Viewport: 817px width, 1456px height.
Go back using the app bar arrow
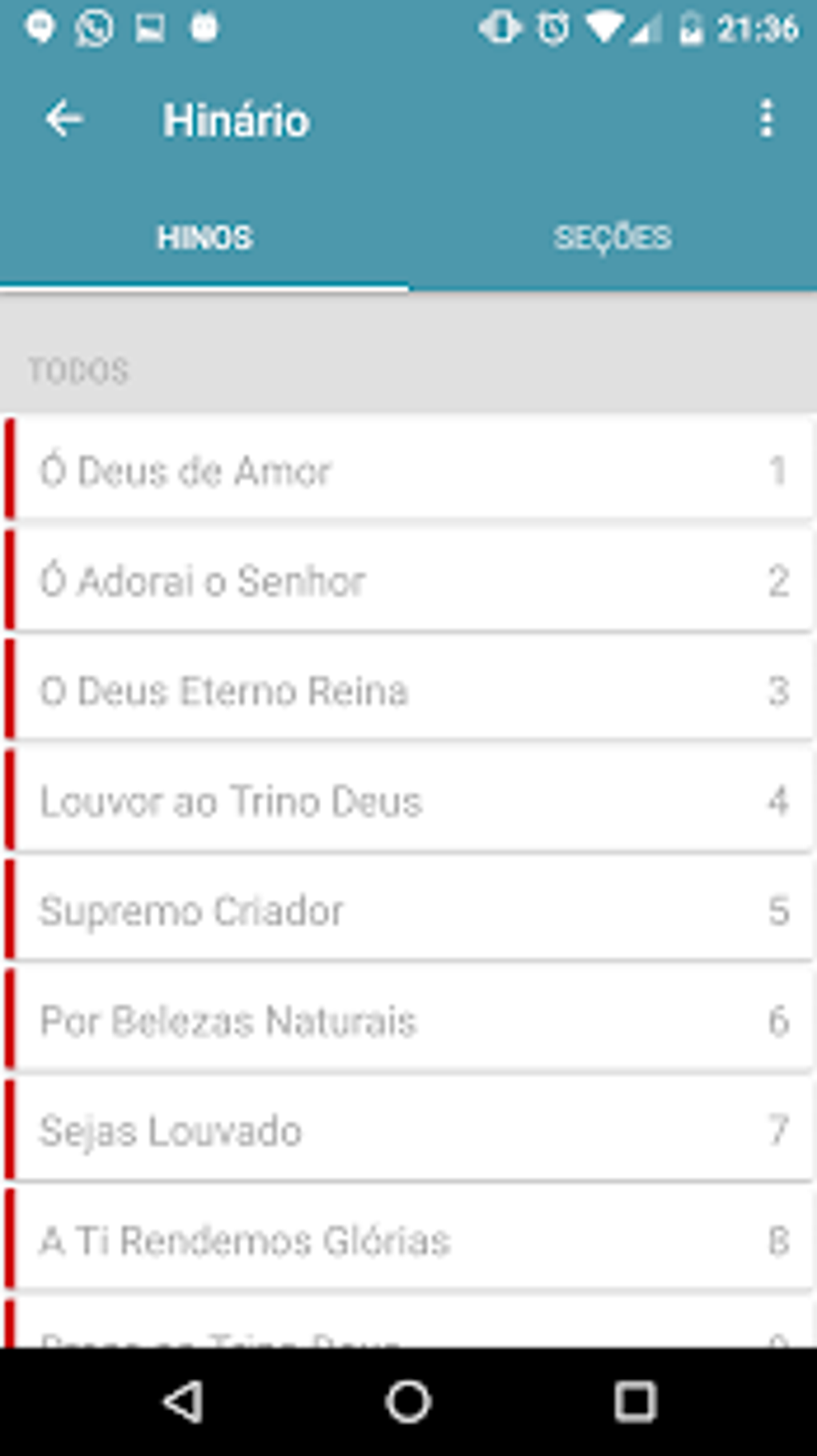click(x=64, y=120)
